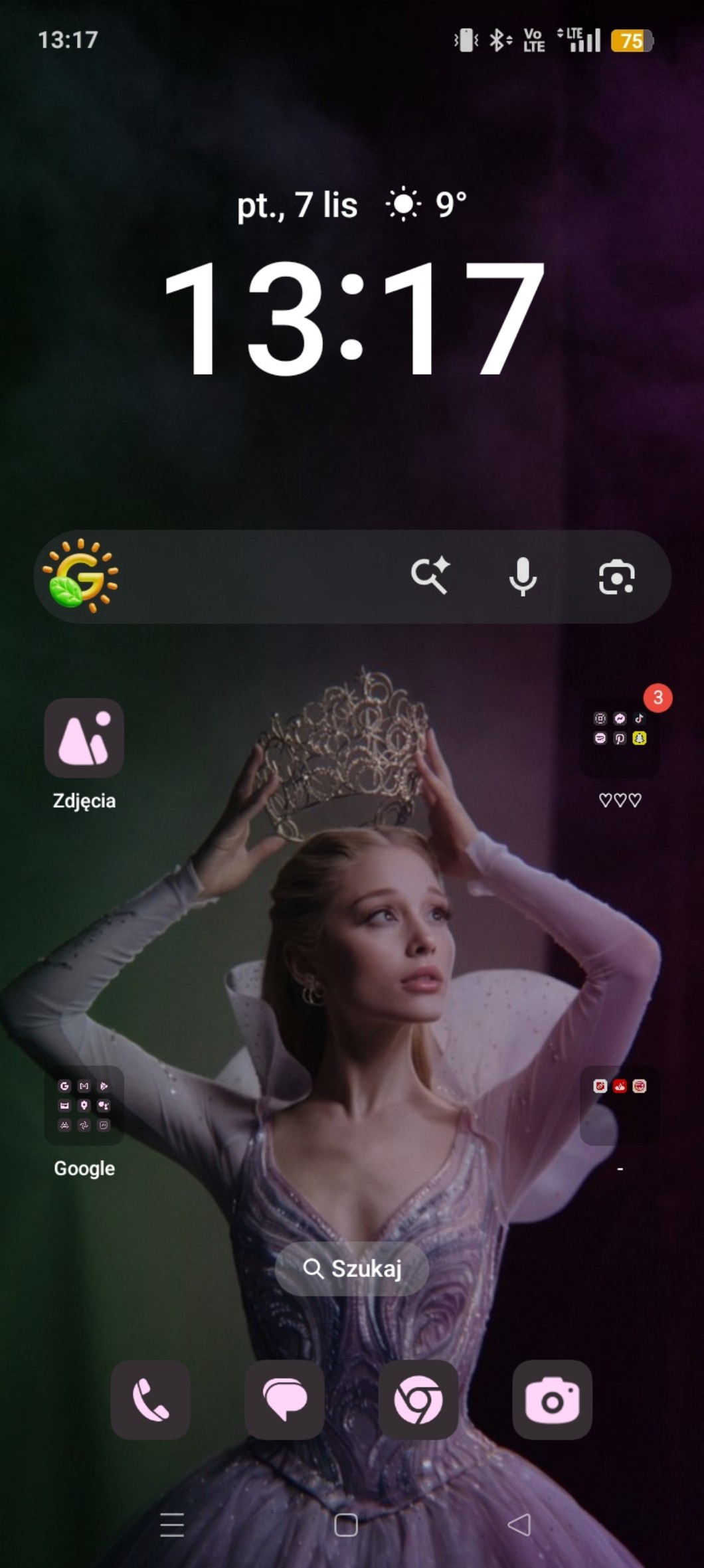Viewport: 704px width, 1568px height.
Task: Open the clock widget showing 13:17
Action: (353, 317)
